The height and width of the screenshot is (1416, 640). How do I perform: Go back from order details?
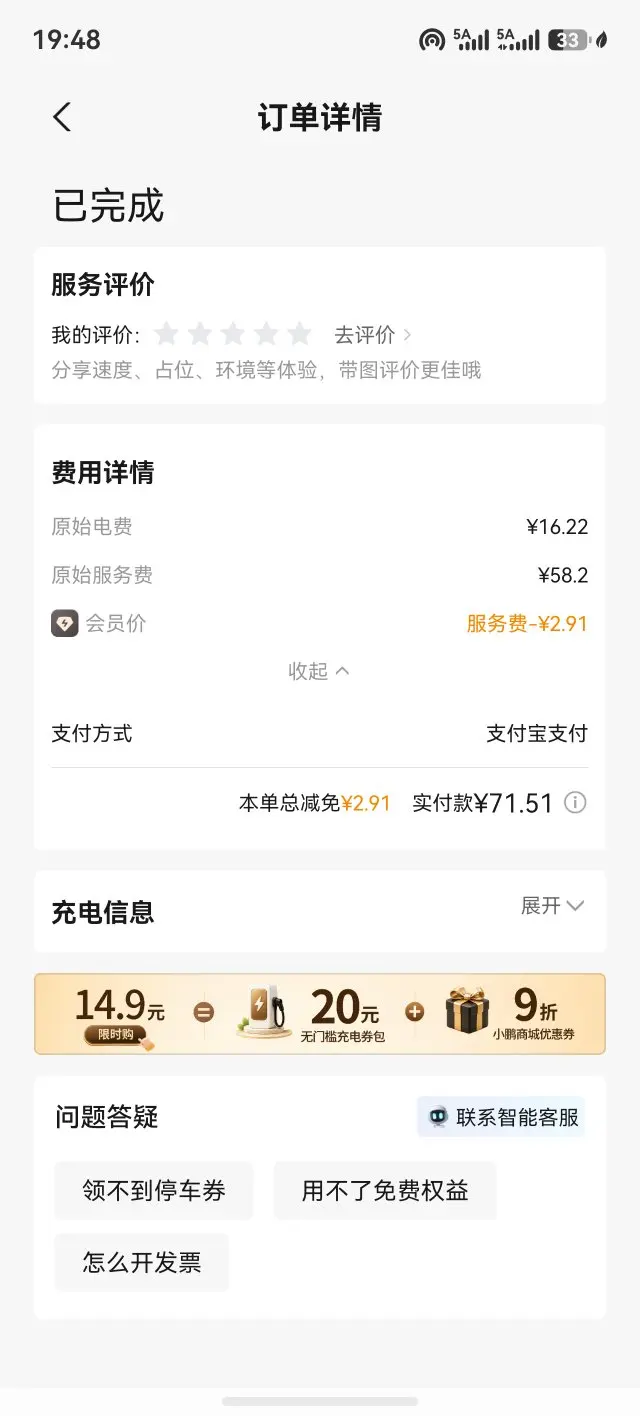click(x=62, y=117)
